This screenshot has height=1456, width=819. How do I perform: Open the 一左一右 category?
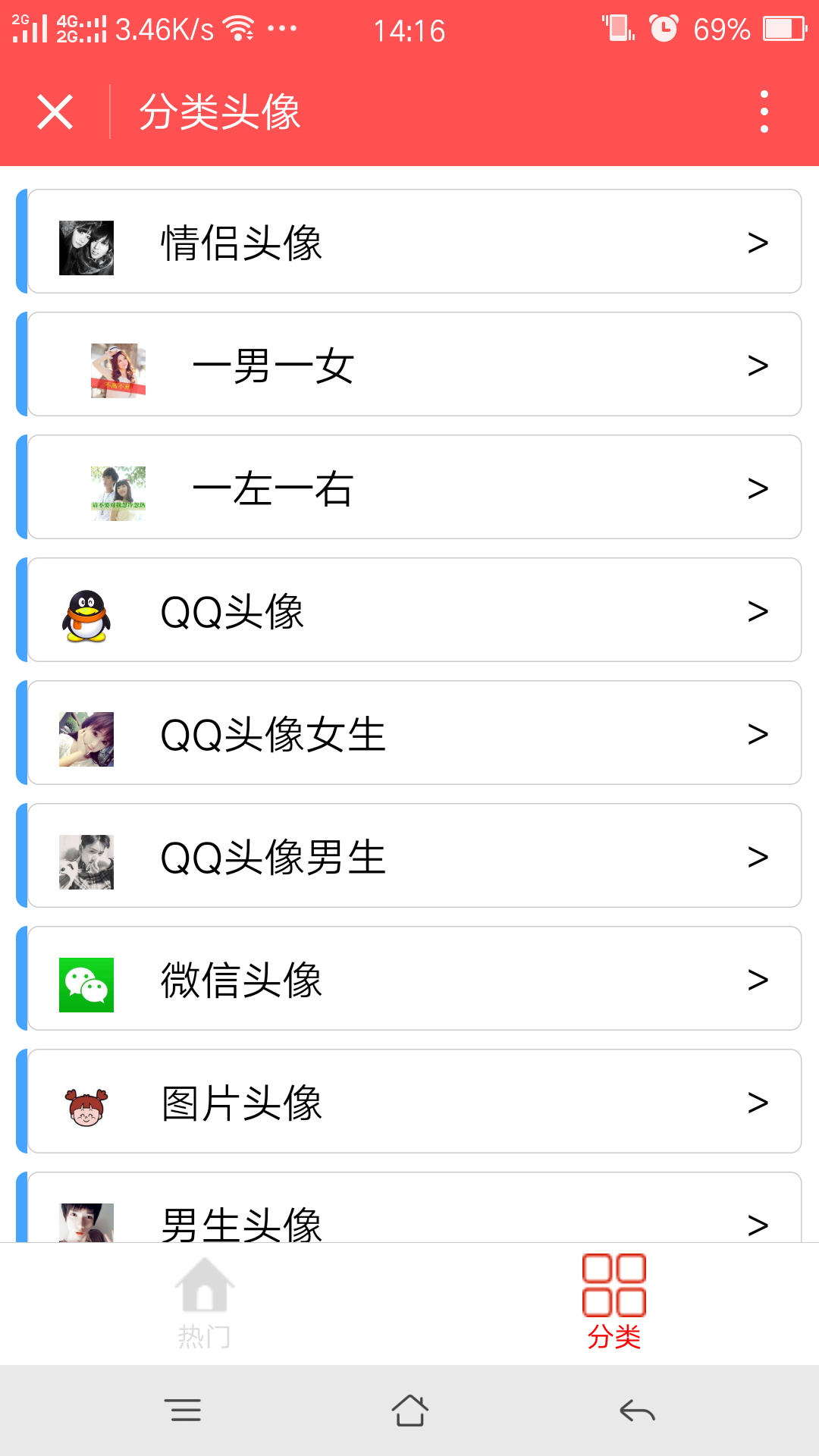409,487
